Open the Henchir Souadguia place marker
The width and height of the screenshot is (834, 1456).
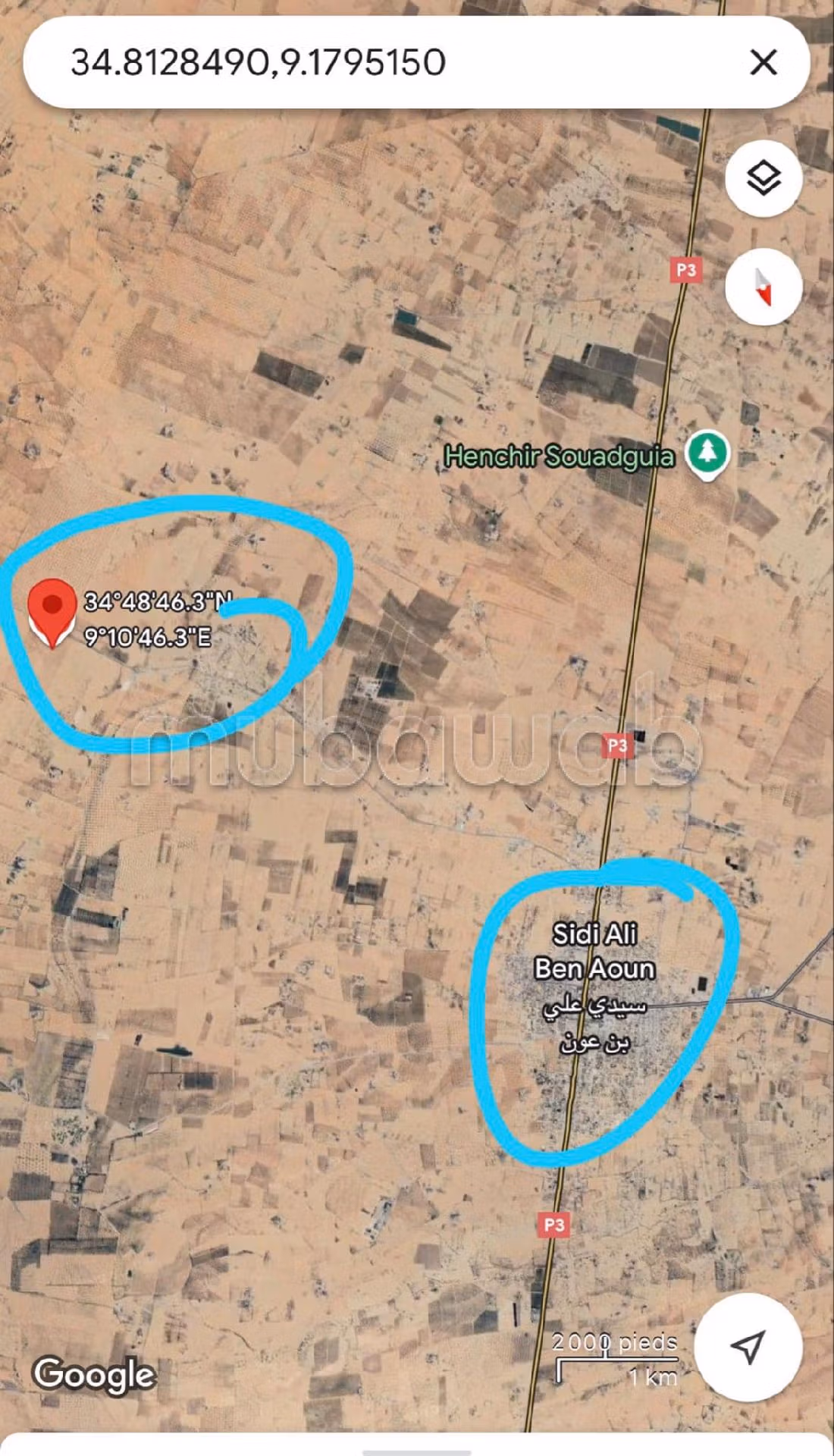(707, 453)
